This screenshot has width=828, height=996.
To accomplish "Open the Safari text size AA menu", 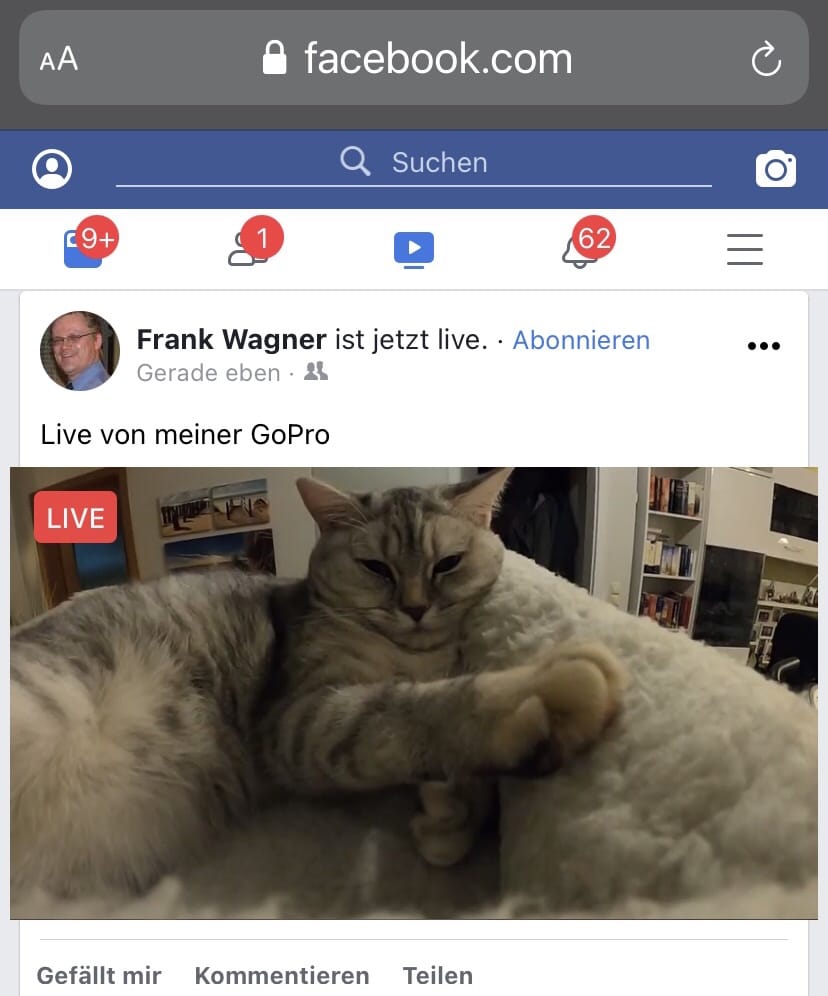I will tap(58, 59).
